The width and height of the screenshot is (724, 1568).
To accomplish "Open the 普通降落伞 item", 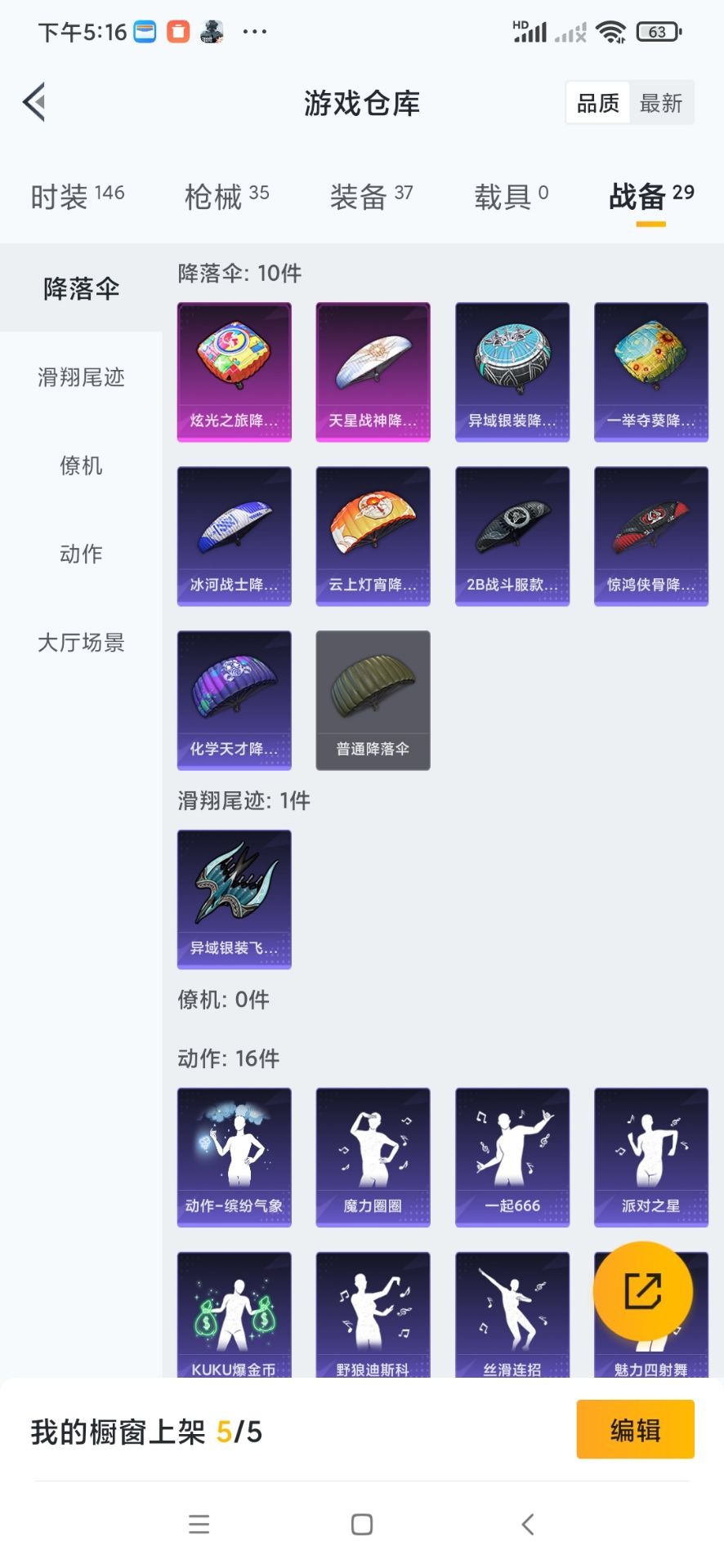I will pyautogui.click(x=373, y=700).
